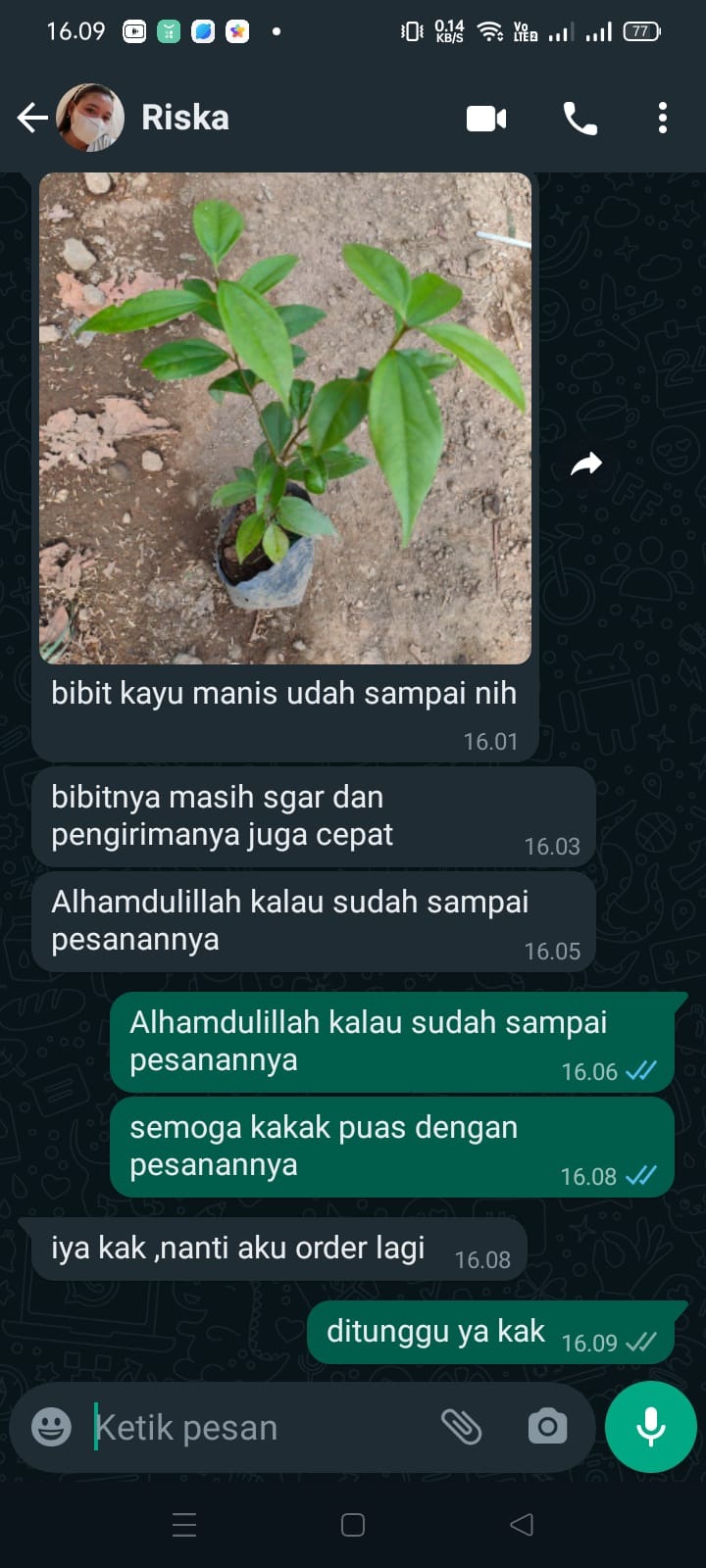Image resolution: width=706 pixels, height=1568 pixels.
Task: Tap the back arrow to leave chat
Action: coord(31,117)
